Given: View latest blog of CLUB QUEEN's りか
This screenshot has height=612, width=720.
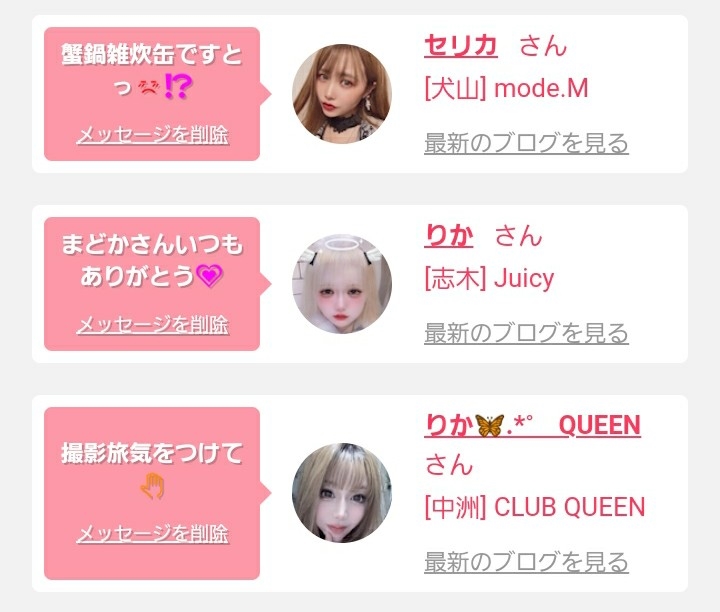Looking at the screenshot, I should point(526,562).
